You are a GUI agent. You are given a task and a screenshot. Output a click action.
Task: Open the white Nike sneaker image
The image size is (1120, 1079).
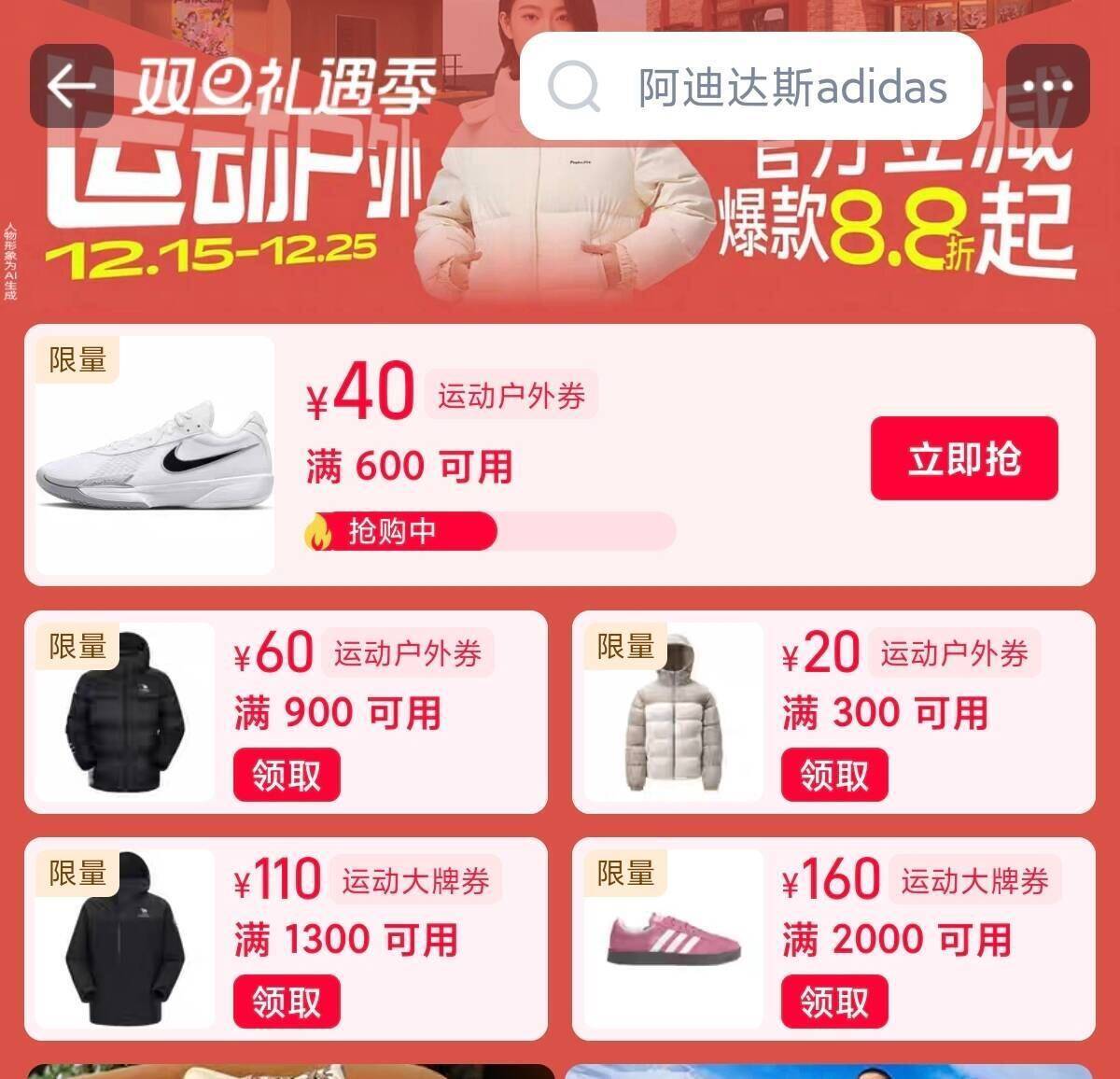[x=156, y=455]
